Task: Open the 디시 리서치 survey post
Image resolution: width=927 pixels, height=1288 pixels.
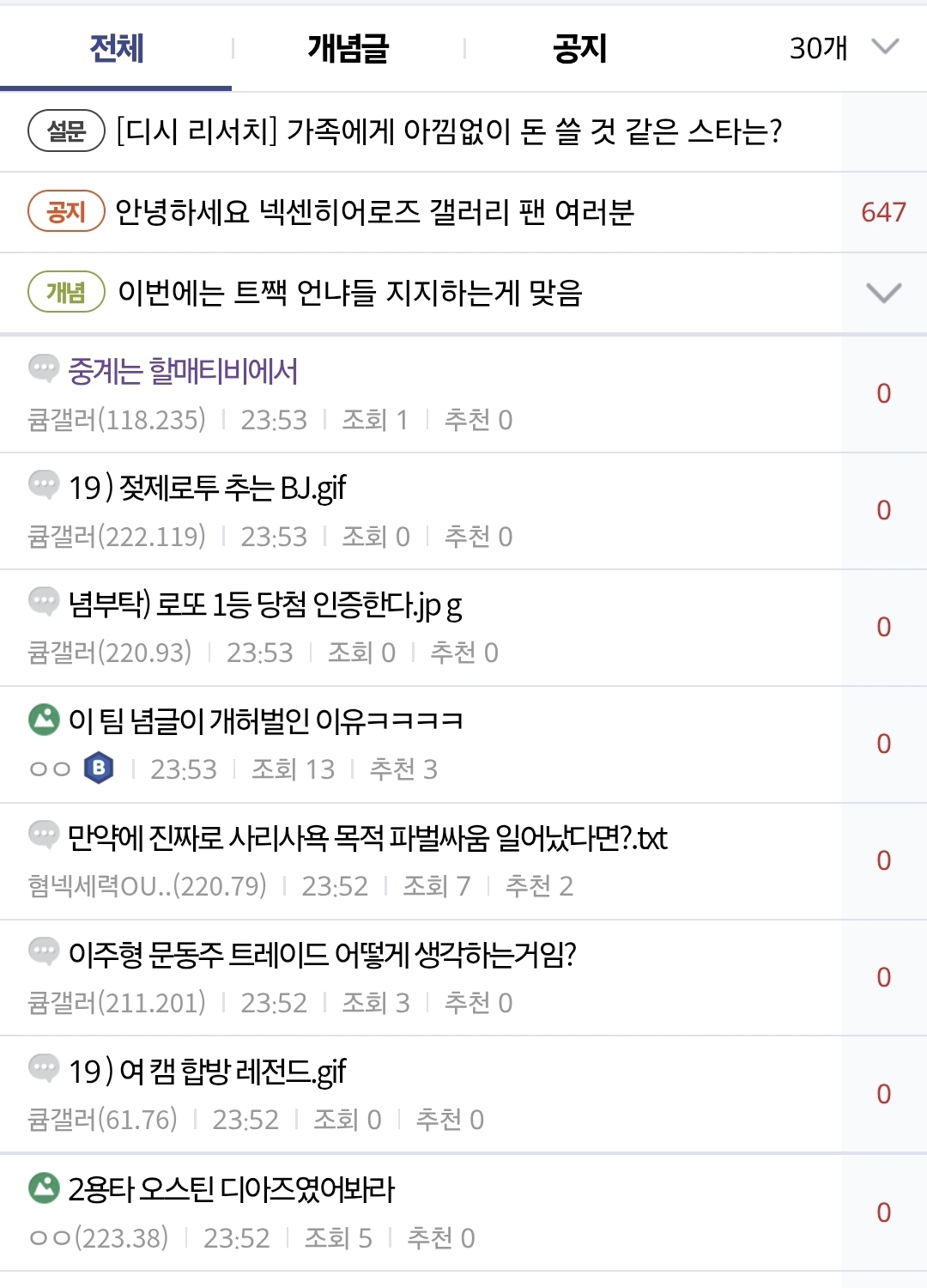Action: point(446,131)
